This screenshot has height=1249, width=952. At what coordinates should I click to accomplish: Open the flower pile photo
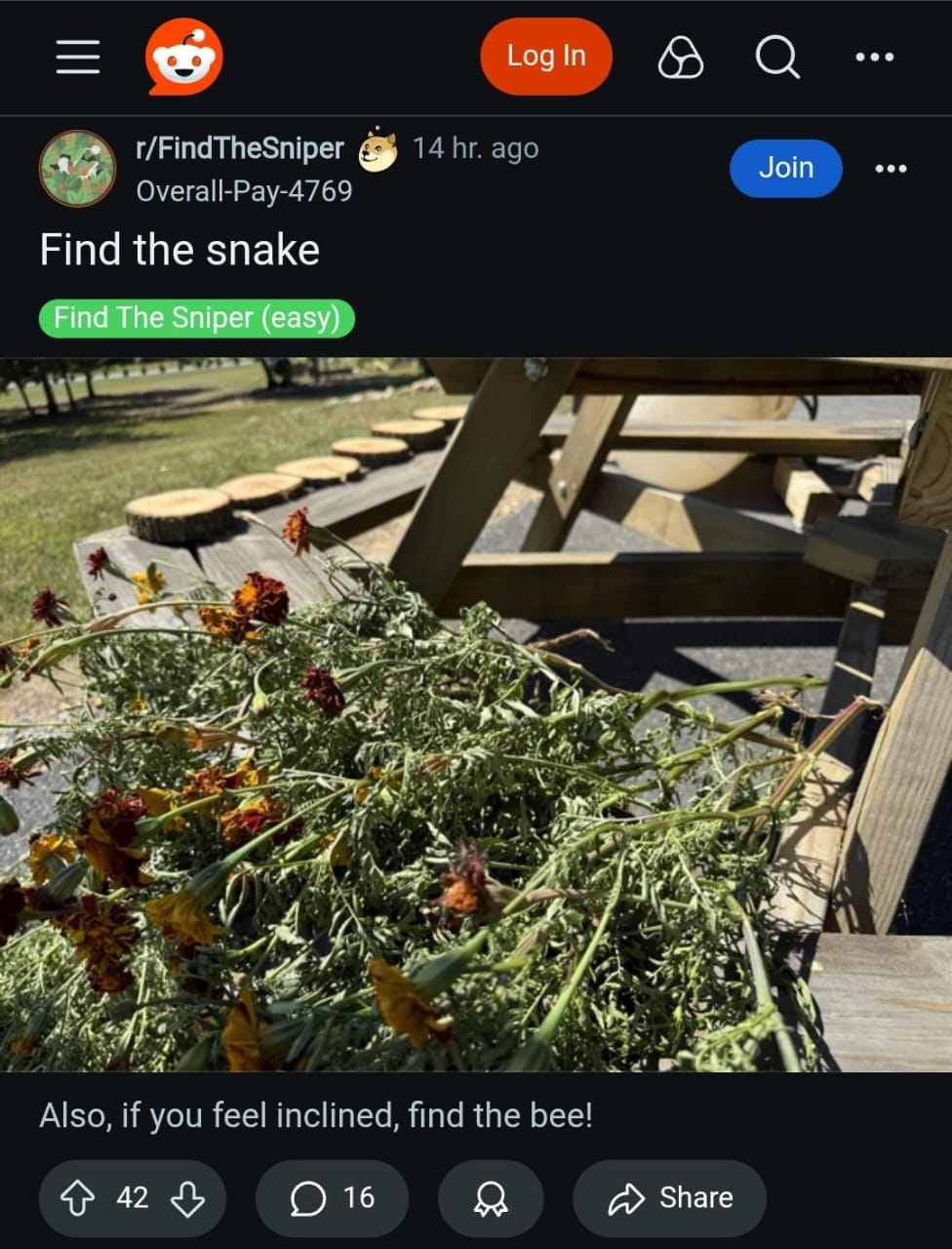click(476, 712)
